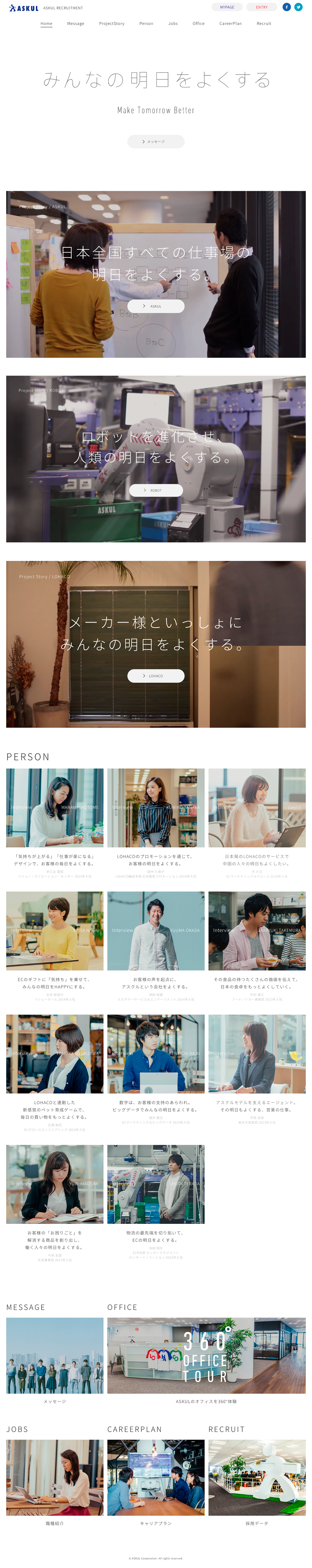This screenshot has width=312, height=1568.
Task: Open the ROBOT project story button
Action: pos(156,490)
